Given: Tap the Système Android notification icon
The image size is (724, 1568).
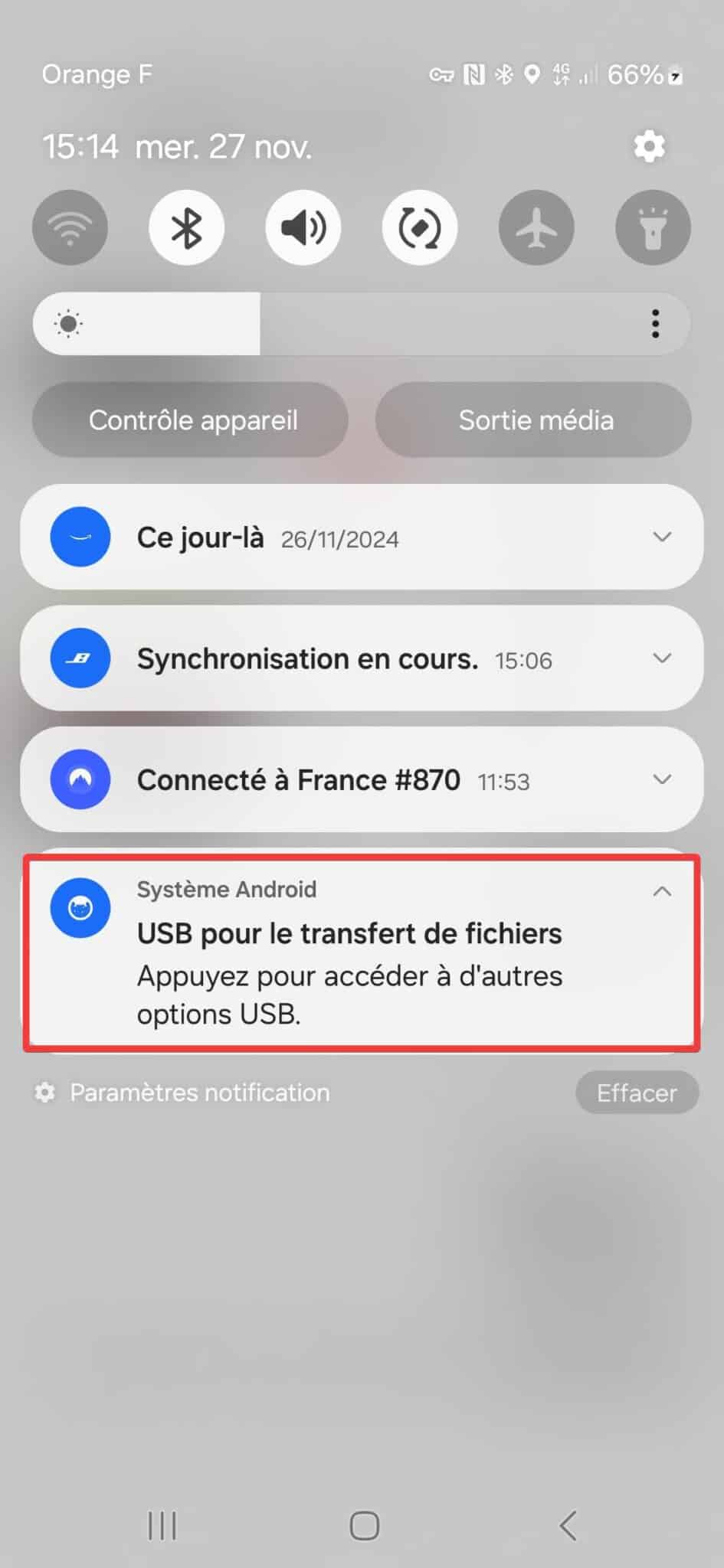Looking at the screenshot, I should [x=80, y=907].
